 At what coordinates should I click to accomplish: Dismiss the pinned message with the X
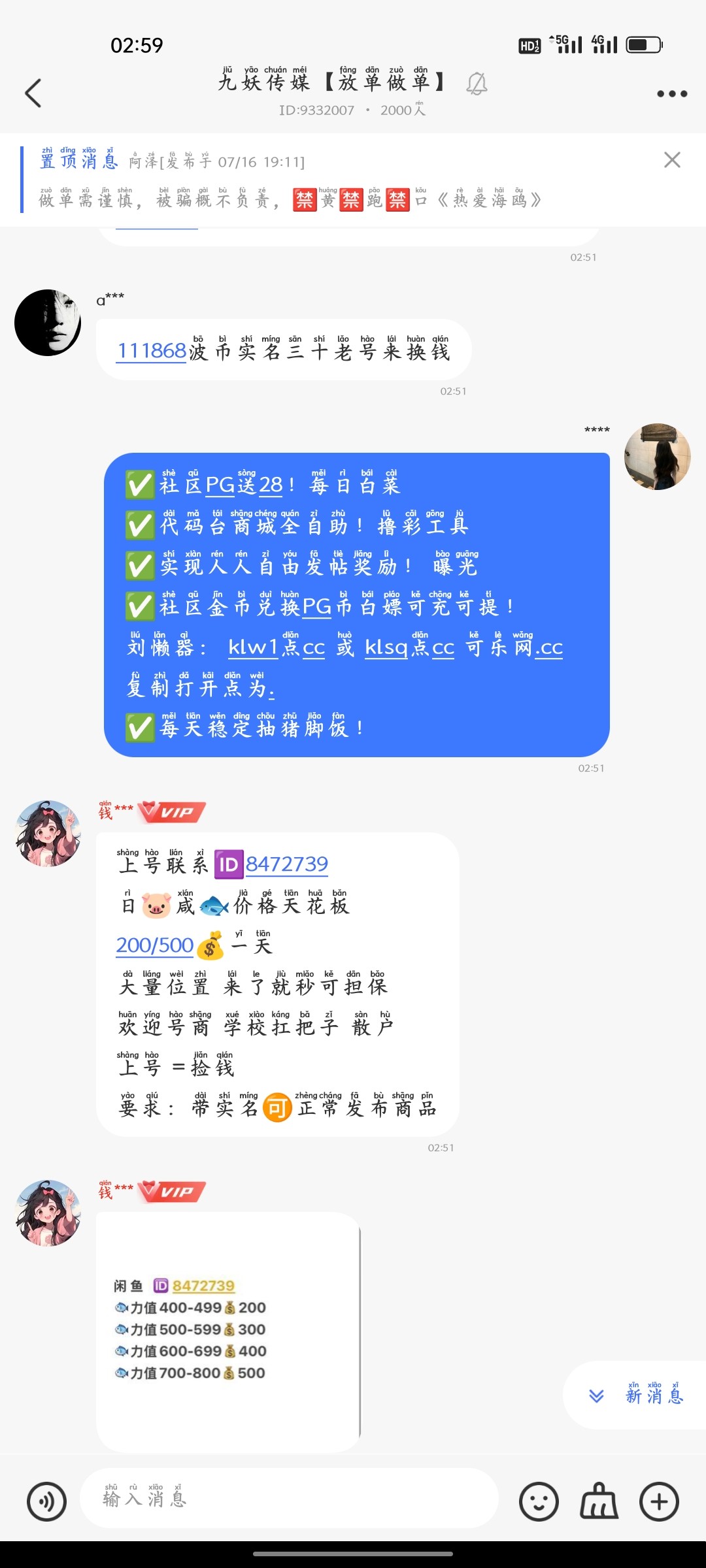coord(671,160)
